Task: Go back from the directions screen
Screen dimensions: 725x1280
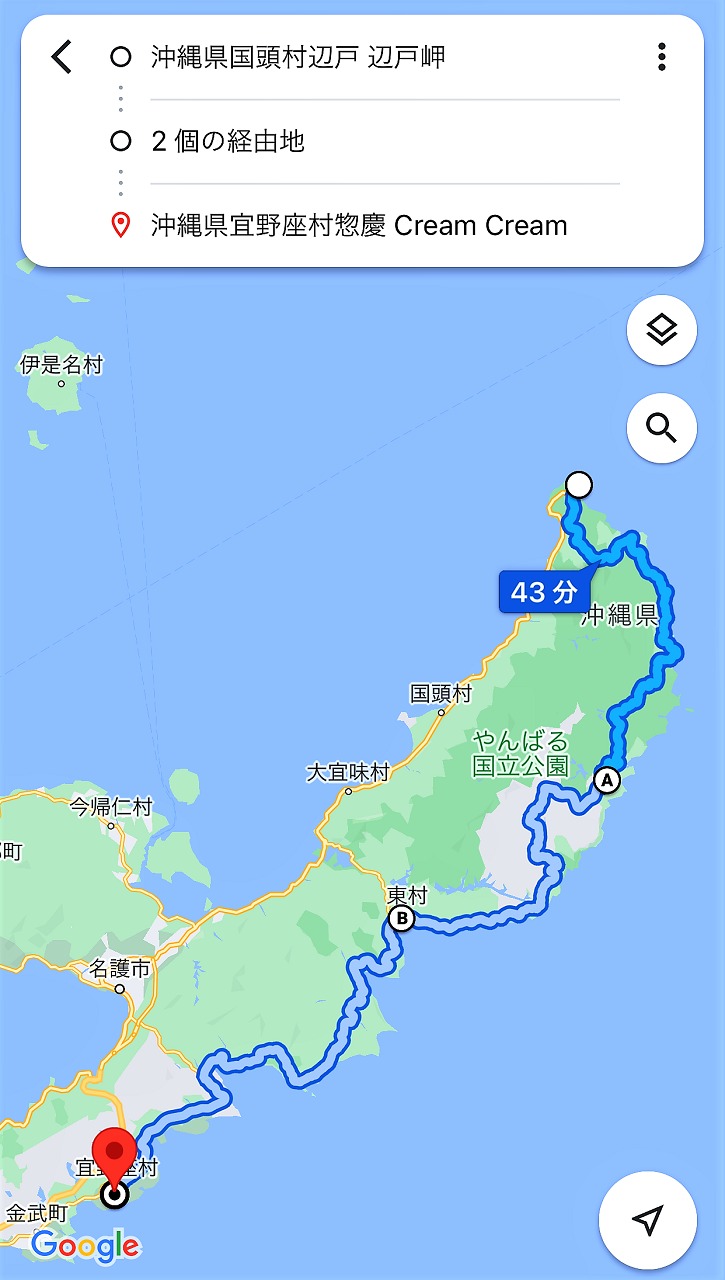Action: pyautogui.click(x=62, y=57)
